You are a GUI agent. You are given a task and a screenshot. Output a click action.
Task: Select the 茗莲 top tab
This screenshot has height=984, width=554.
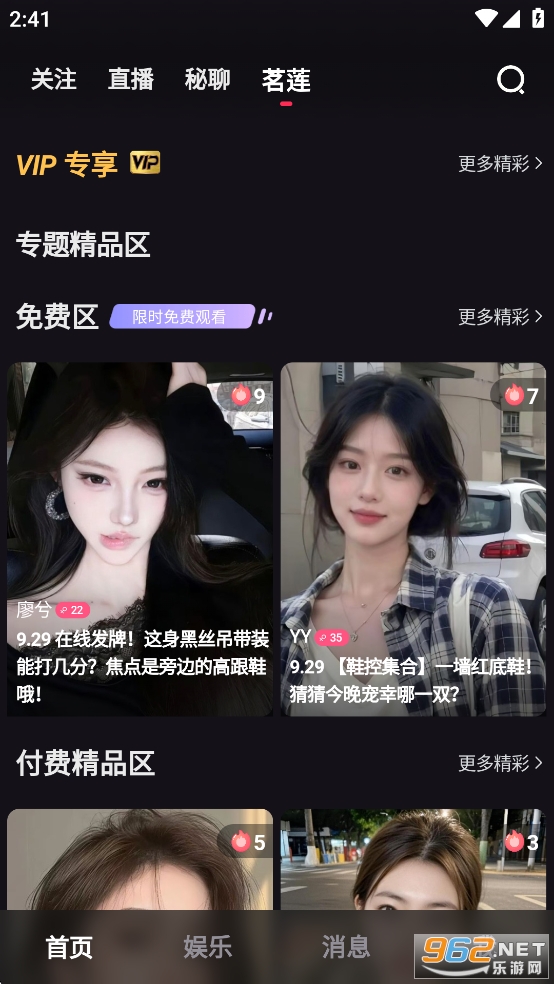pyautogui.click(x=286, y=80)
